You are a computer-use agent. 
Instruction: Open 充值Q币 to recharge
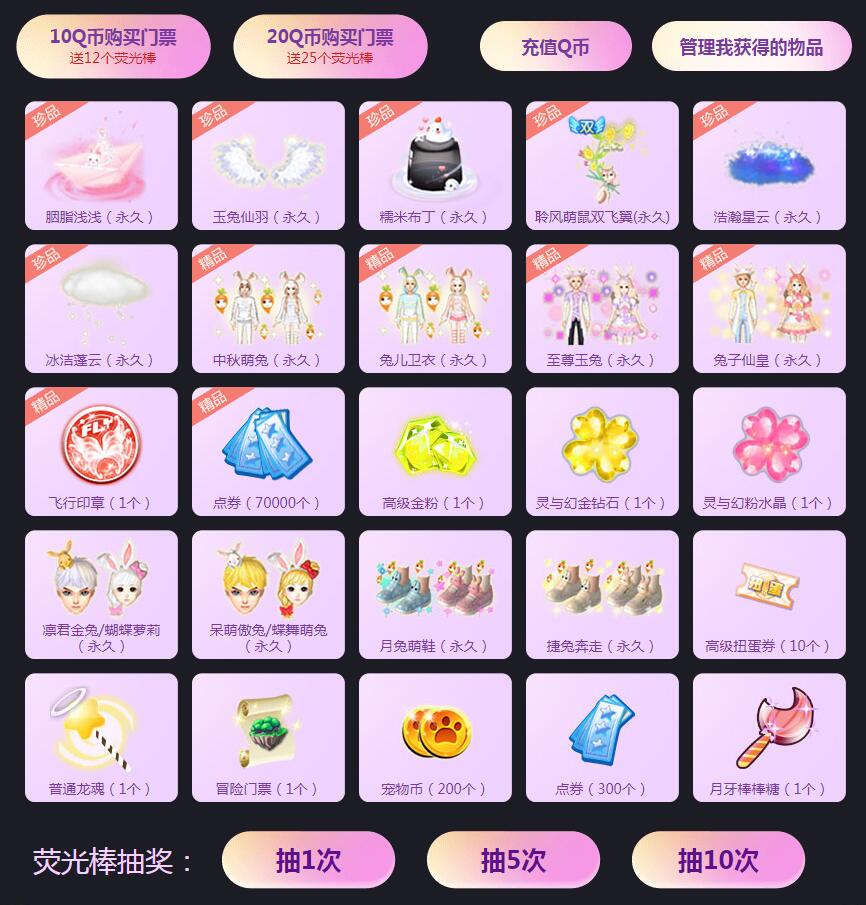click(x=555, y=46)
